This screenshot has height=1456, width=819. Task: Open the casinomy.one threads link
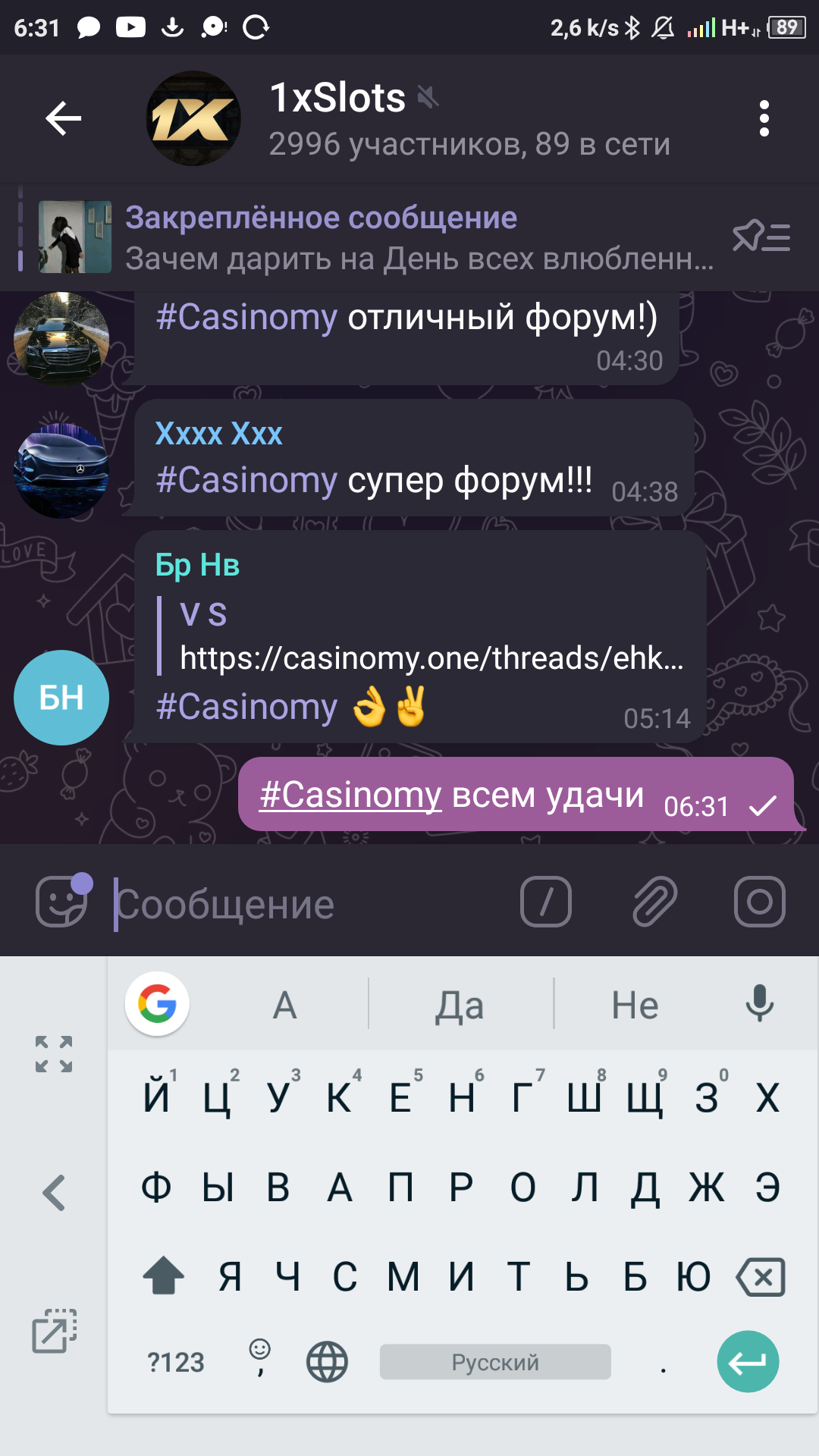[431, 657]
